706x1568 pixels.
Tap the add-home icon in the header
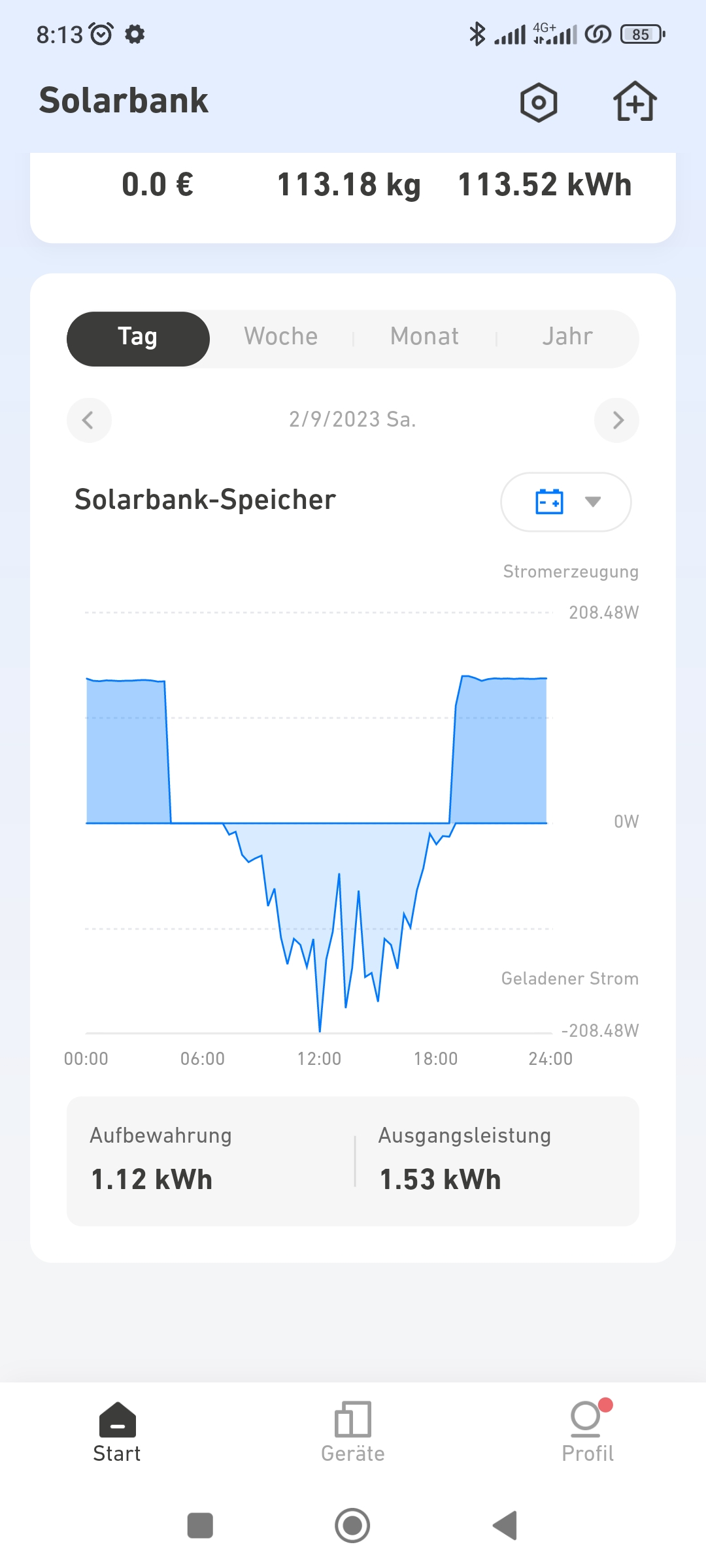(x=635, y=102)
